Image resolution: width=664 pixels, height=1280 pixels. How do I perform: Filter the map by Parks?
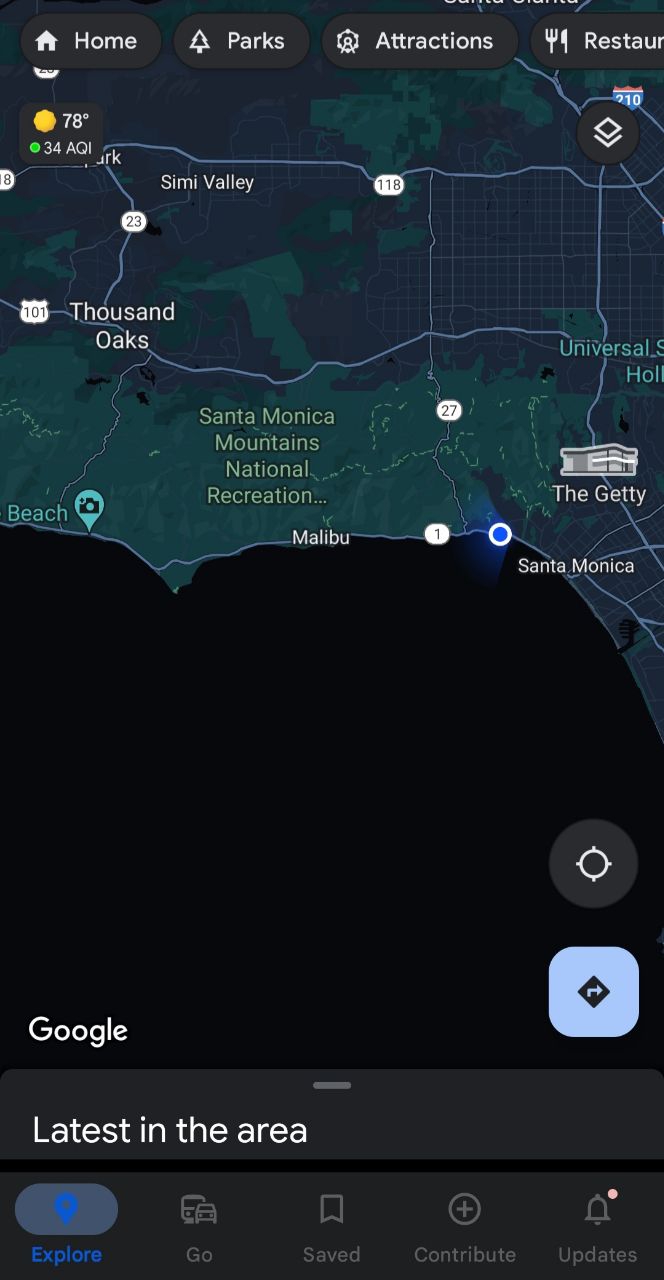[241, 41]
